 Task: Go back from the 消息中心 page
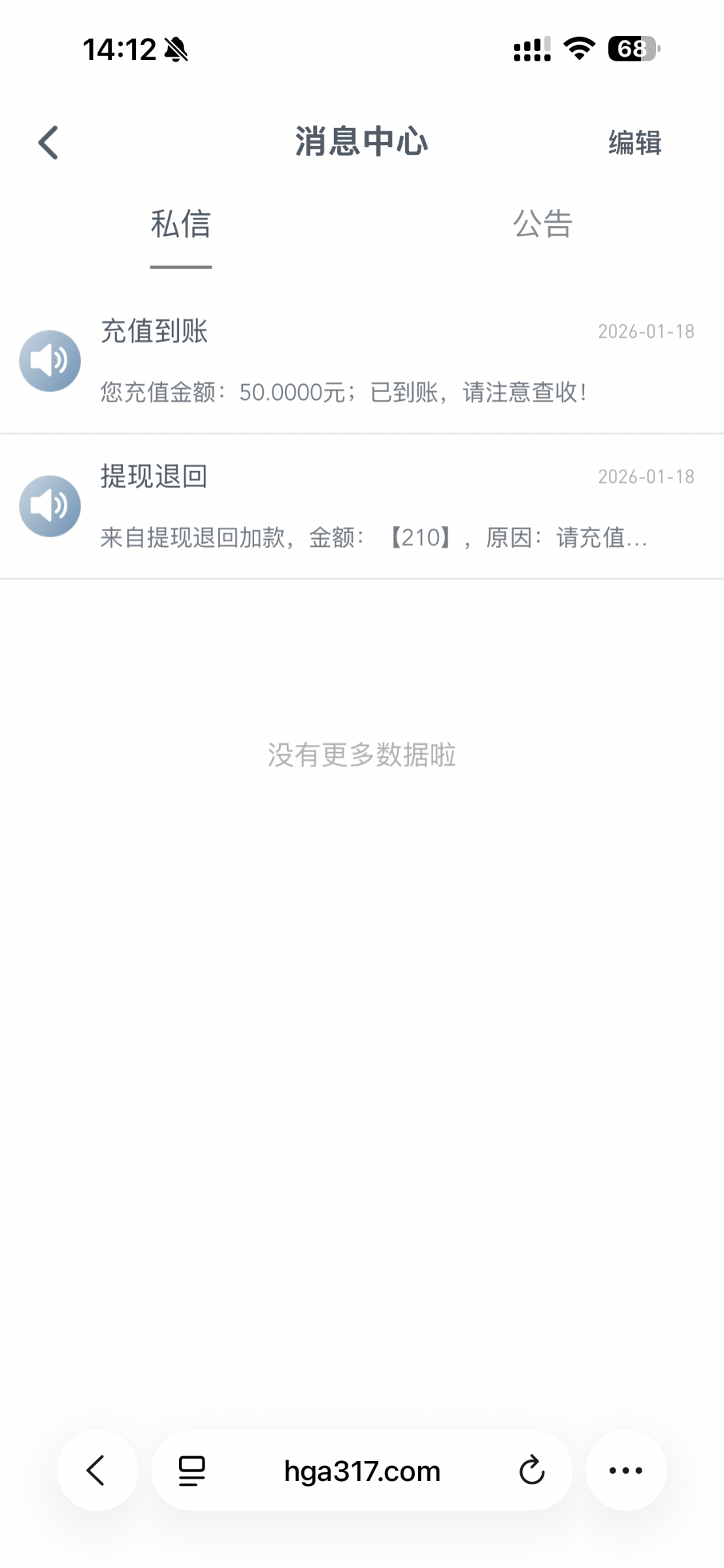tap(48, 142)
